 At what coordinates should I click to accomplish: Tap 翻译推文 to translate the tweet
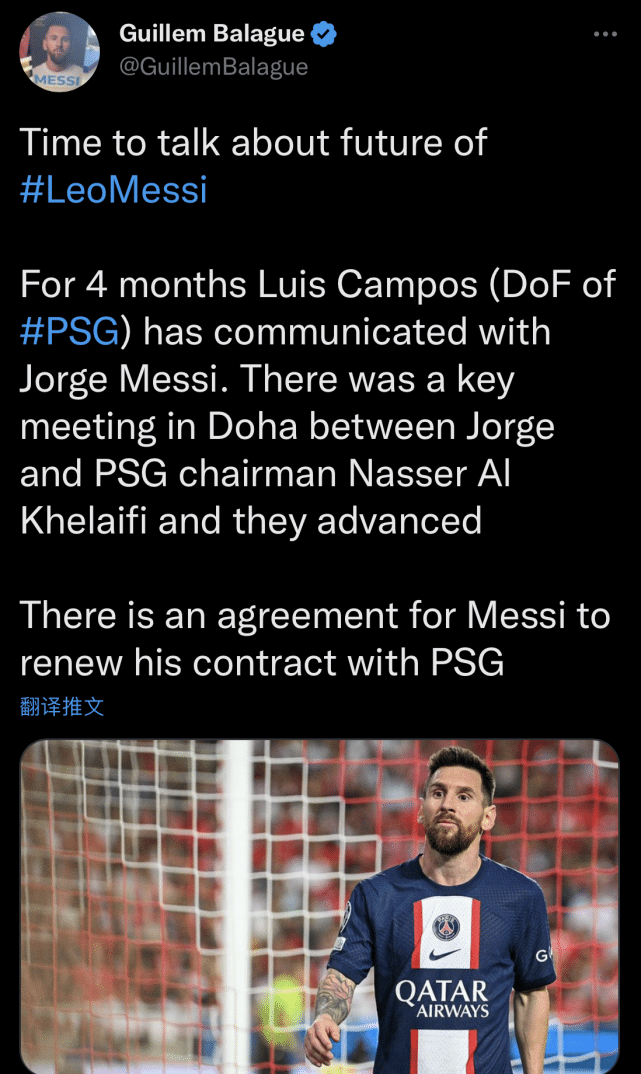click(62, 708)
